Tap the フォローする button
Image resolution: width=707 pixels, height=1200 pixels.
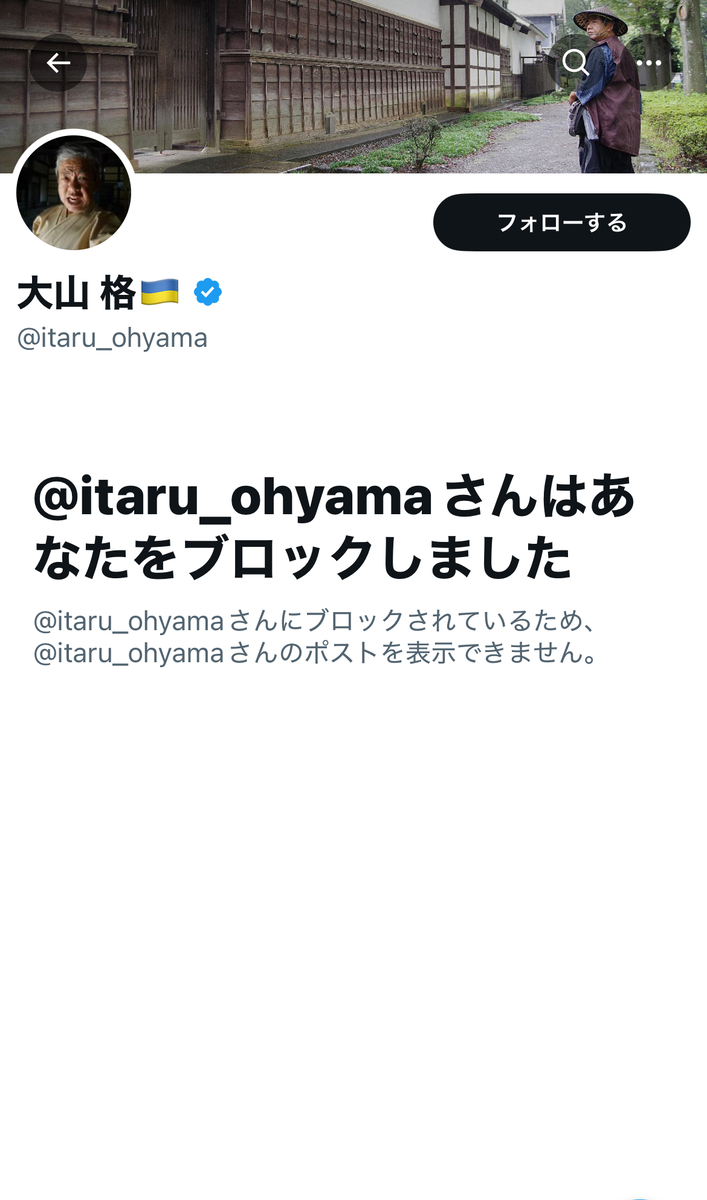point(561,222)
